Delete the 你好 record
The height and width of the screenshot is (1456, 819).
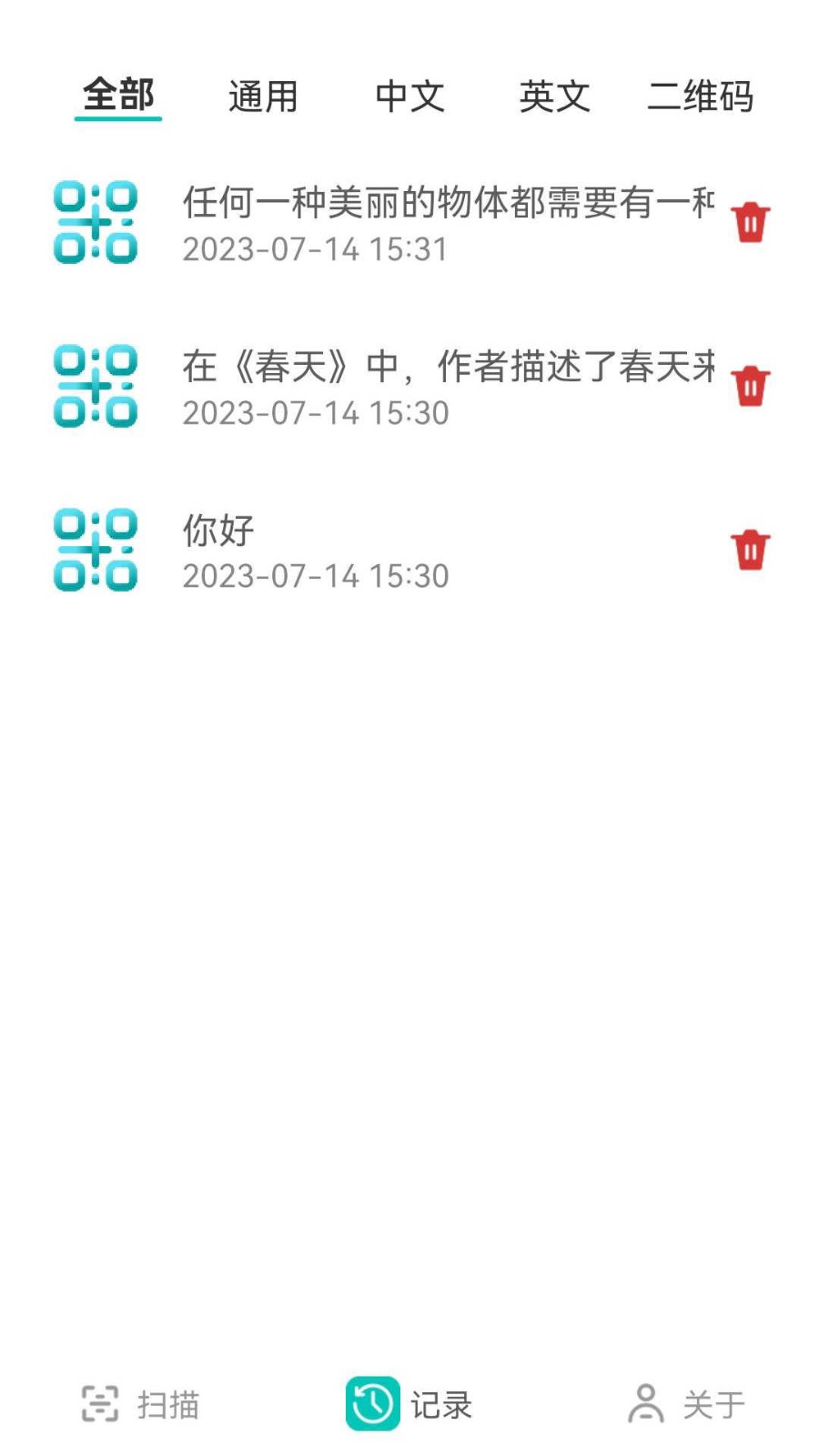[750, 550]
